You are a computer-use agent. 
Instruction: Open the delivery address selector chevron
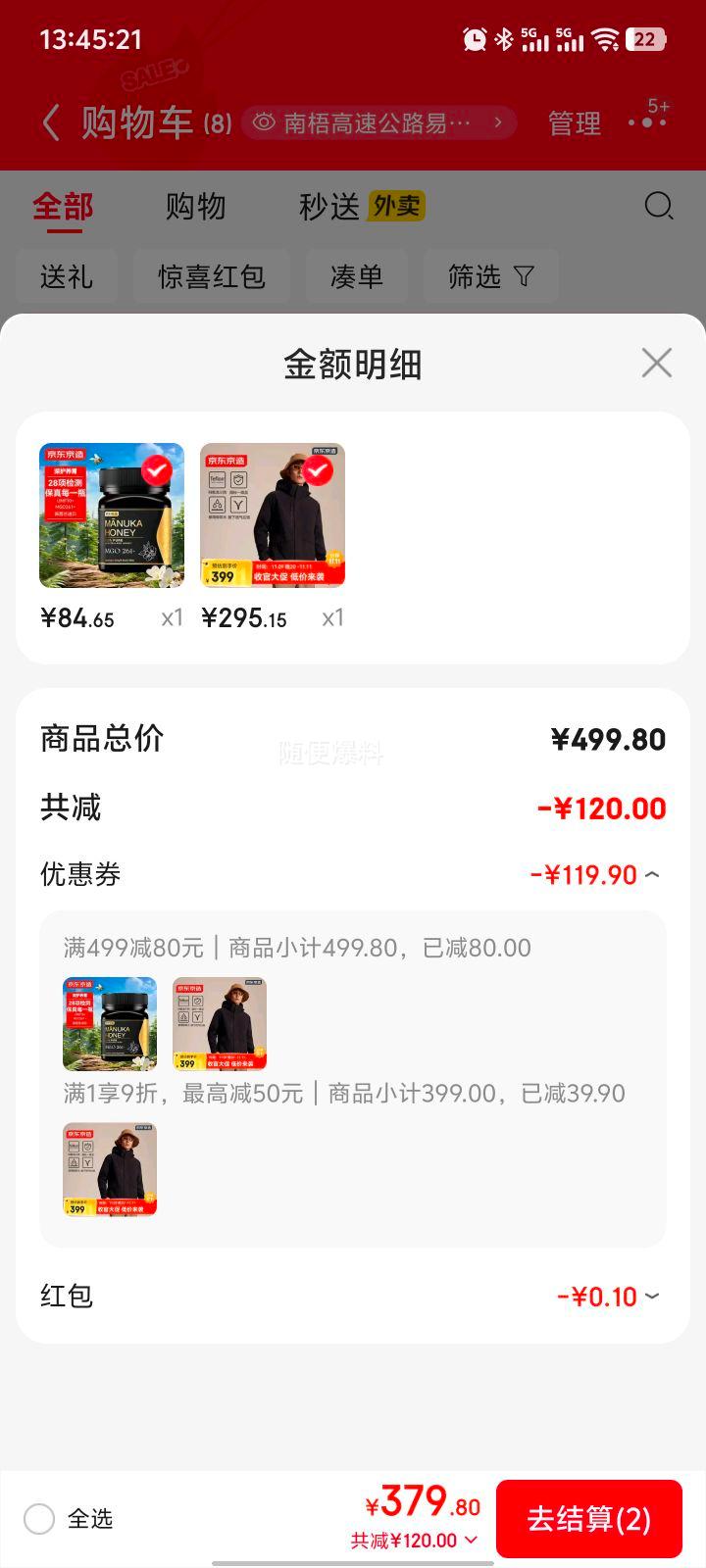[x=499, y=123]
